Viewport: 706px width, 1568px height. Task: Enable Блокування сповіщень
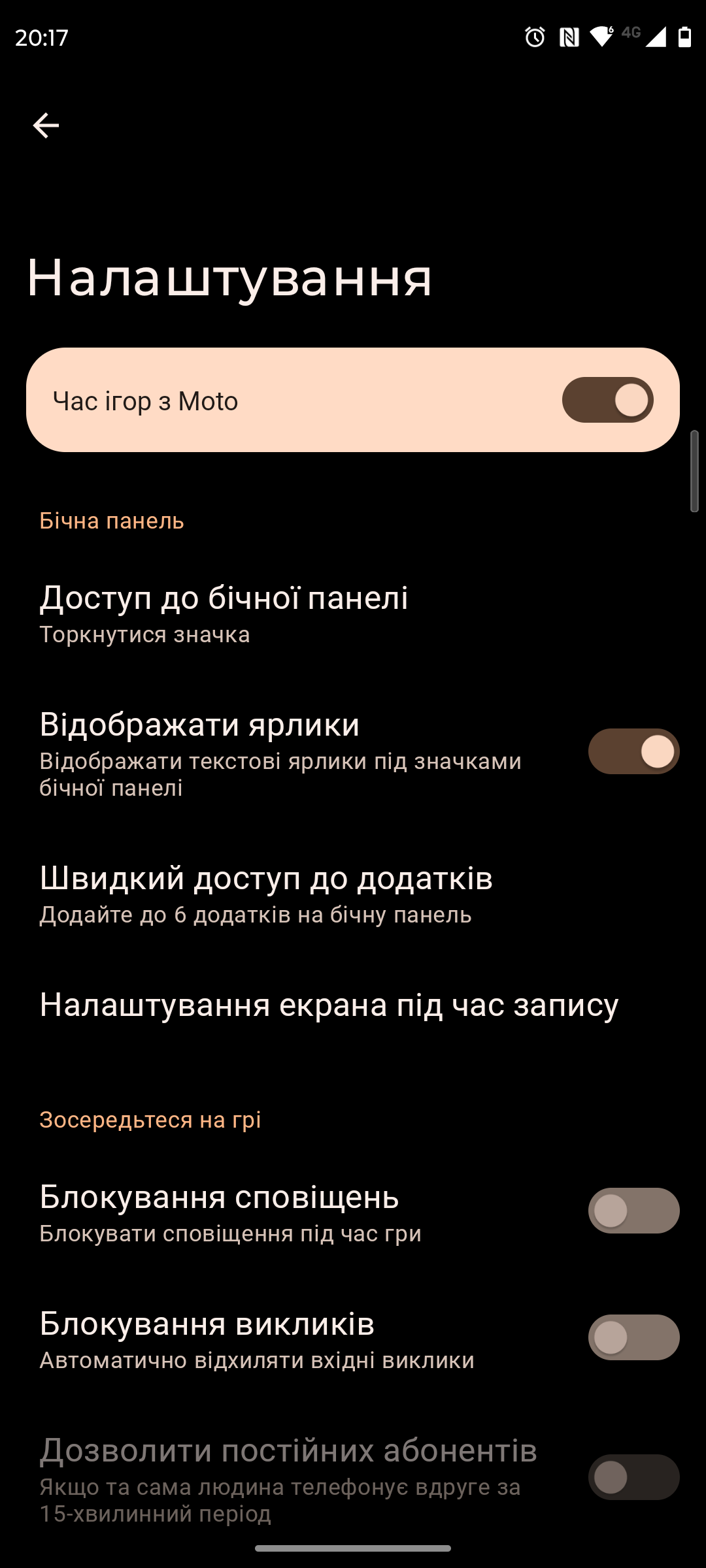pyautogui.click(x=633, y=1211)
